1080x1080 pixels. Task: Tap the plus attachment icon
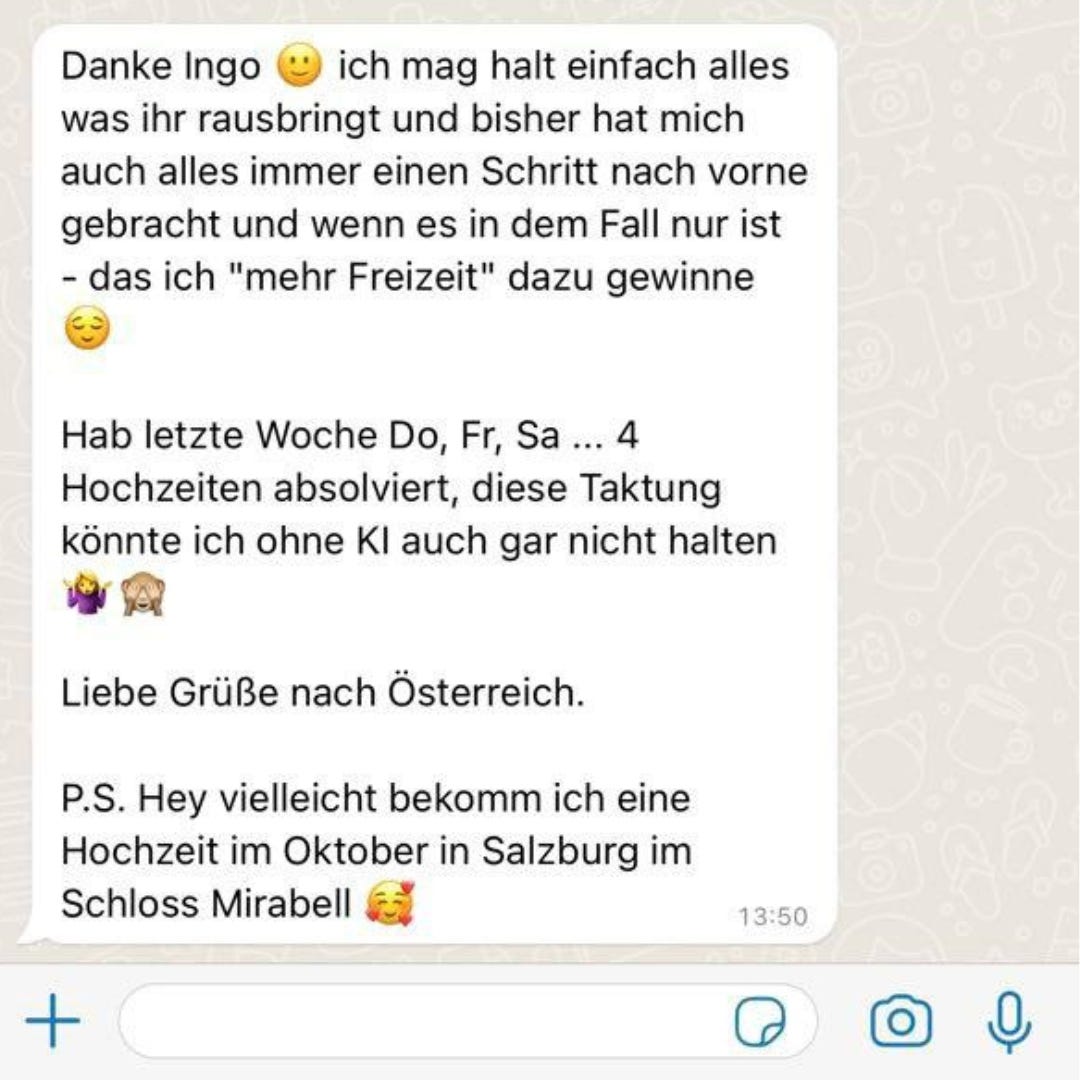52,1022
